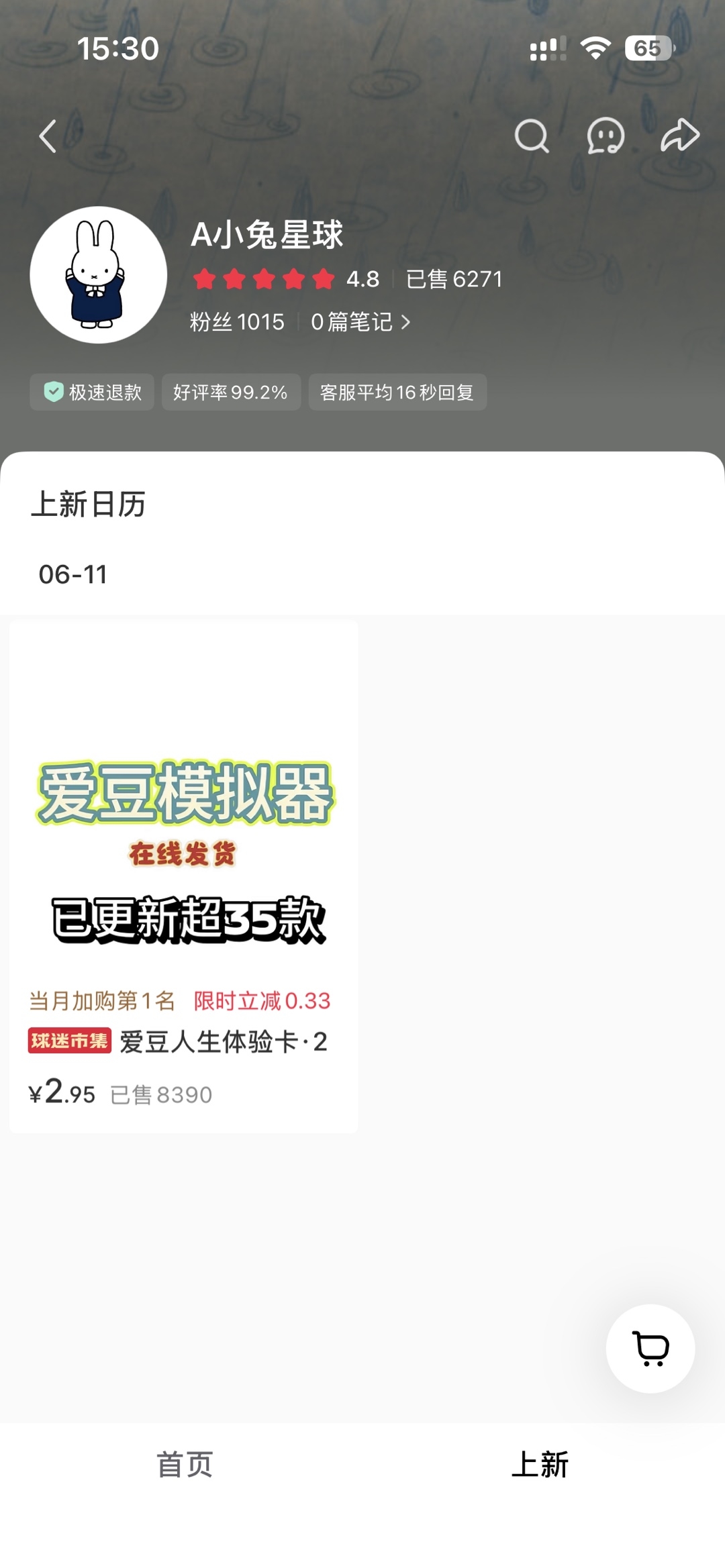Contact customer service via chat icon
This screenshot has height=1568, width=725.
point(606,136)
